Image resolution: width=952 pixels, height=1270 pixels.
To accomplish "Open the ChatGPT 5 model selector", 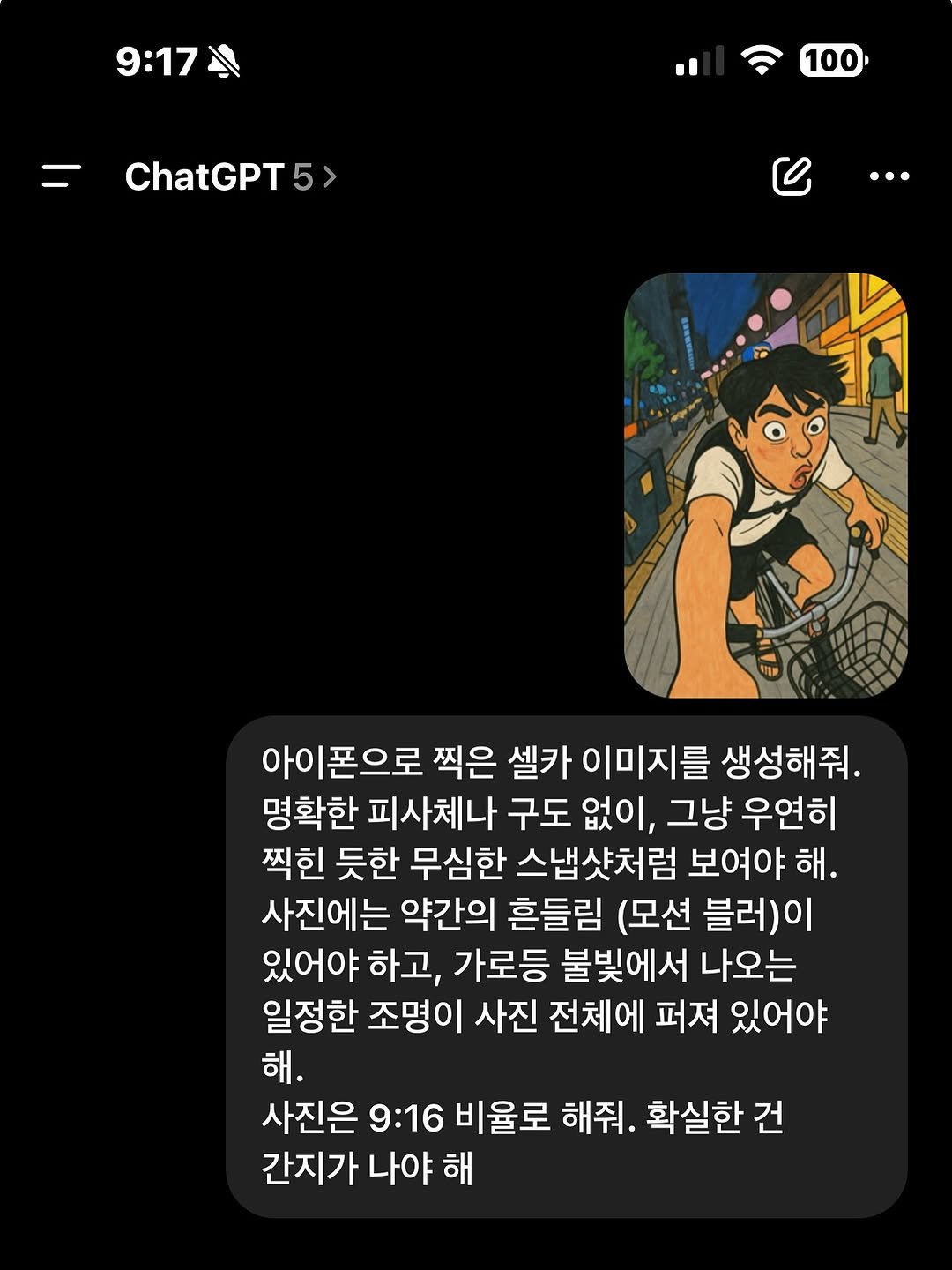I will tap(231, 177).
